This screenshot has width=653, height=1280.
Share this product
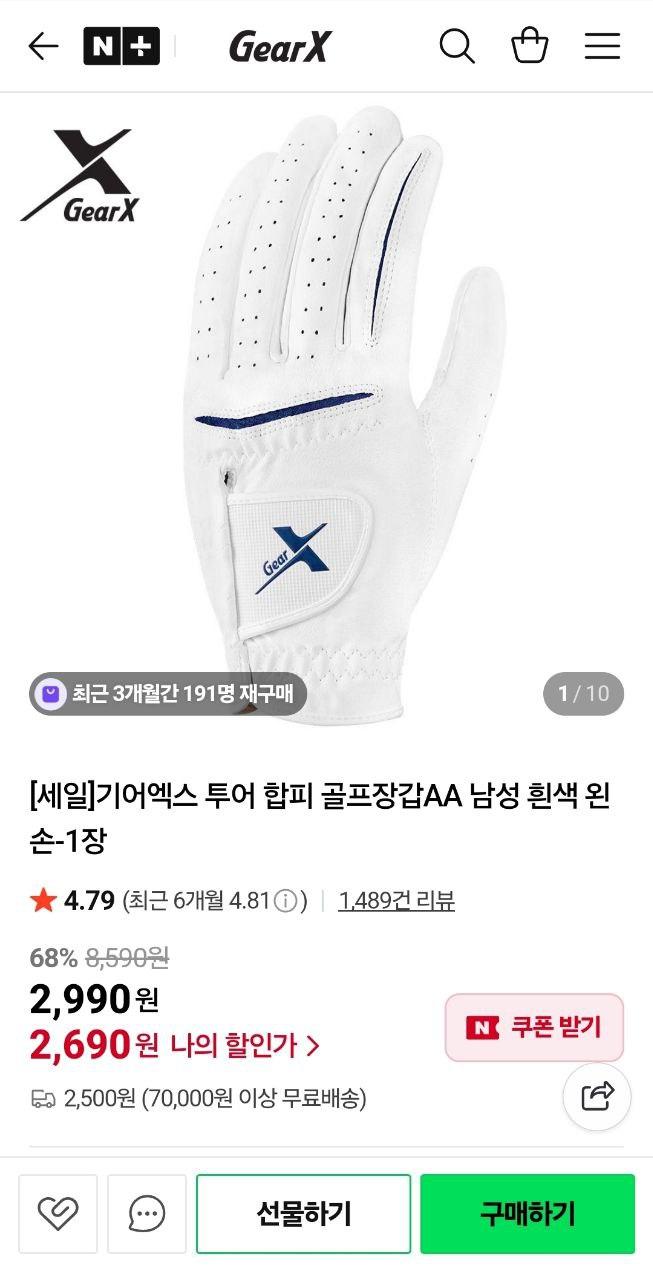tap(597, 1096)
